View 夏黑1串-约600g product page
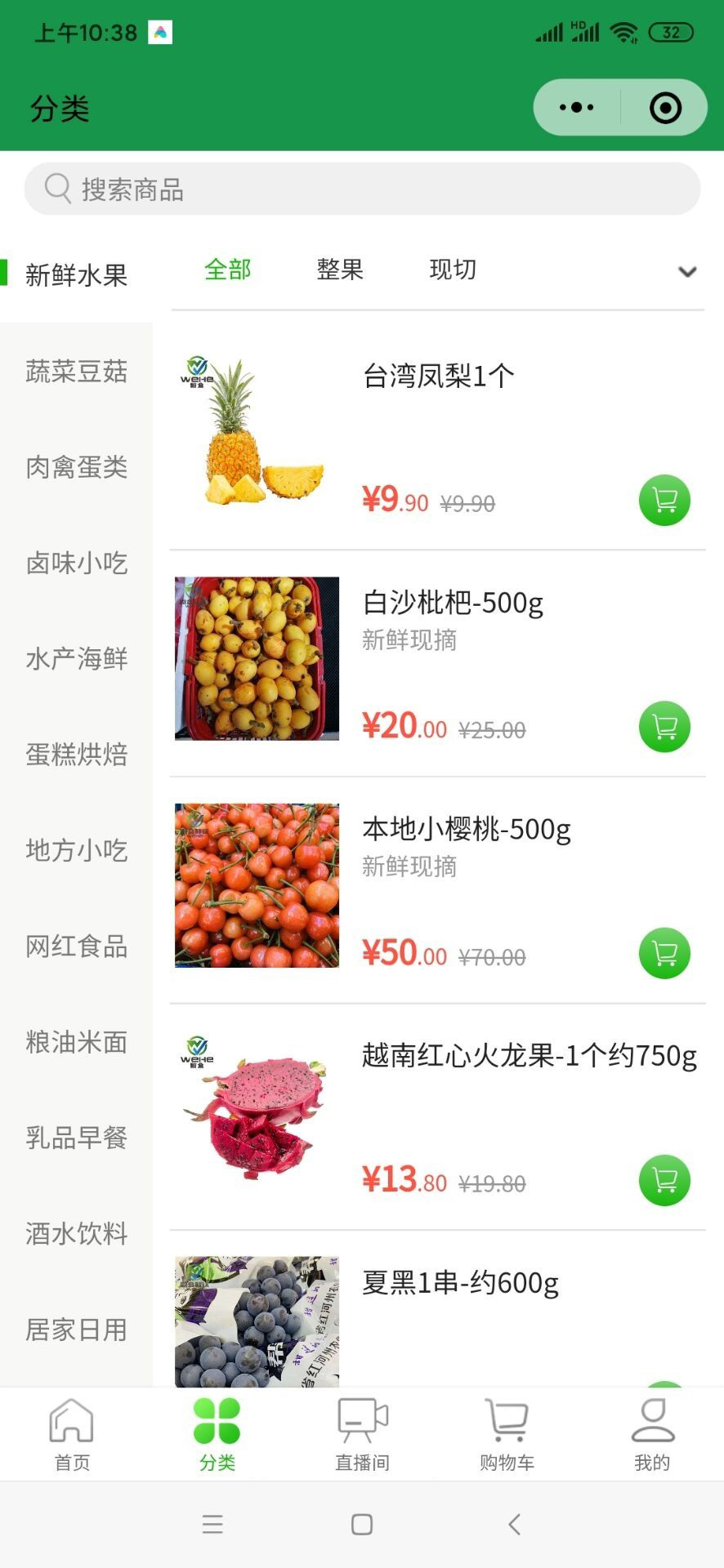Screen dimensions: 724x1568 pos(462,1282)
